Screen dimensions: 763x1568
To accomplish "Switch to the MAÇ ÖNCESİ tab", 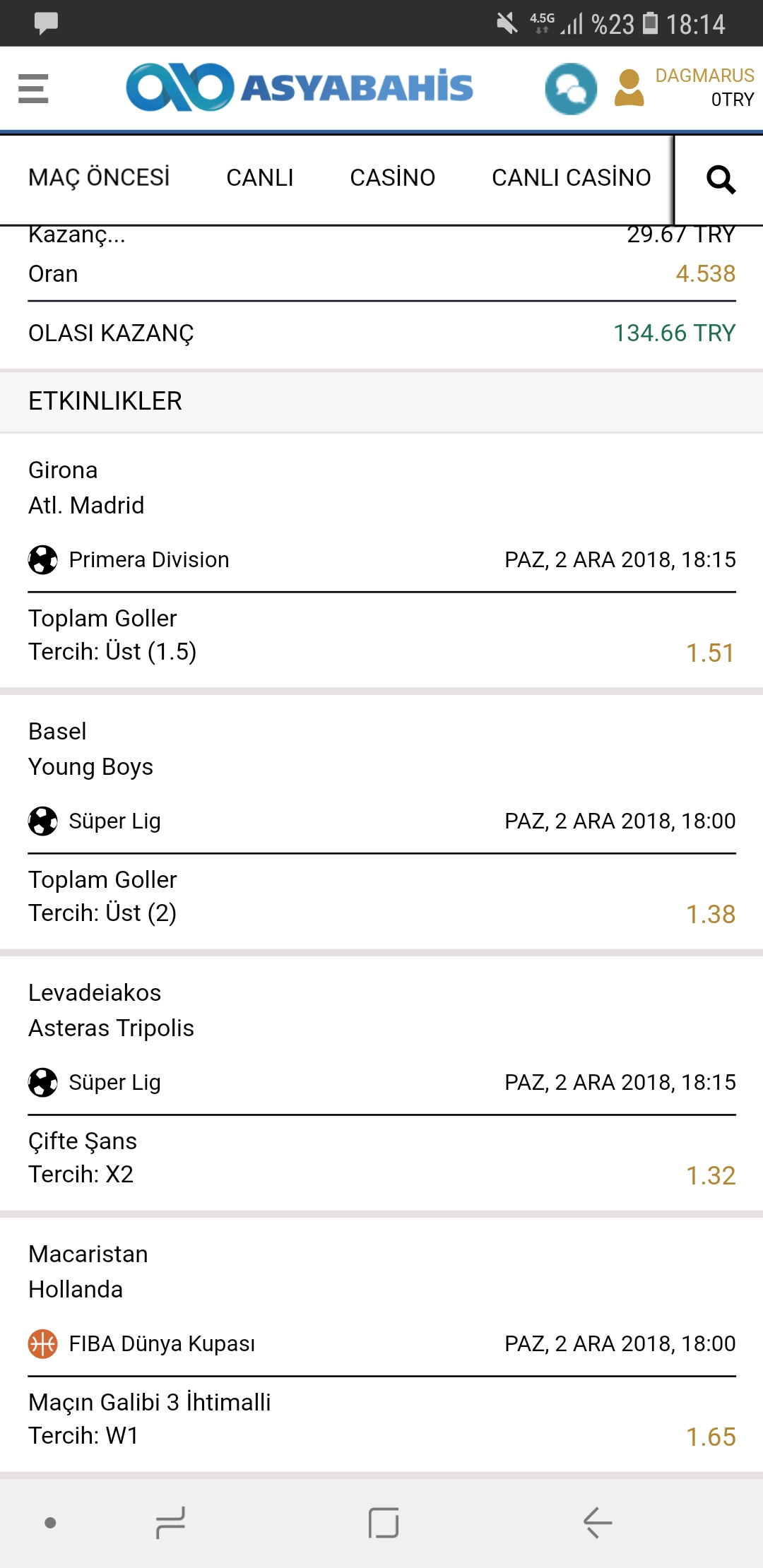I will [x=99, y=177].
